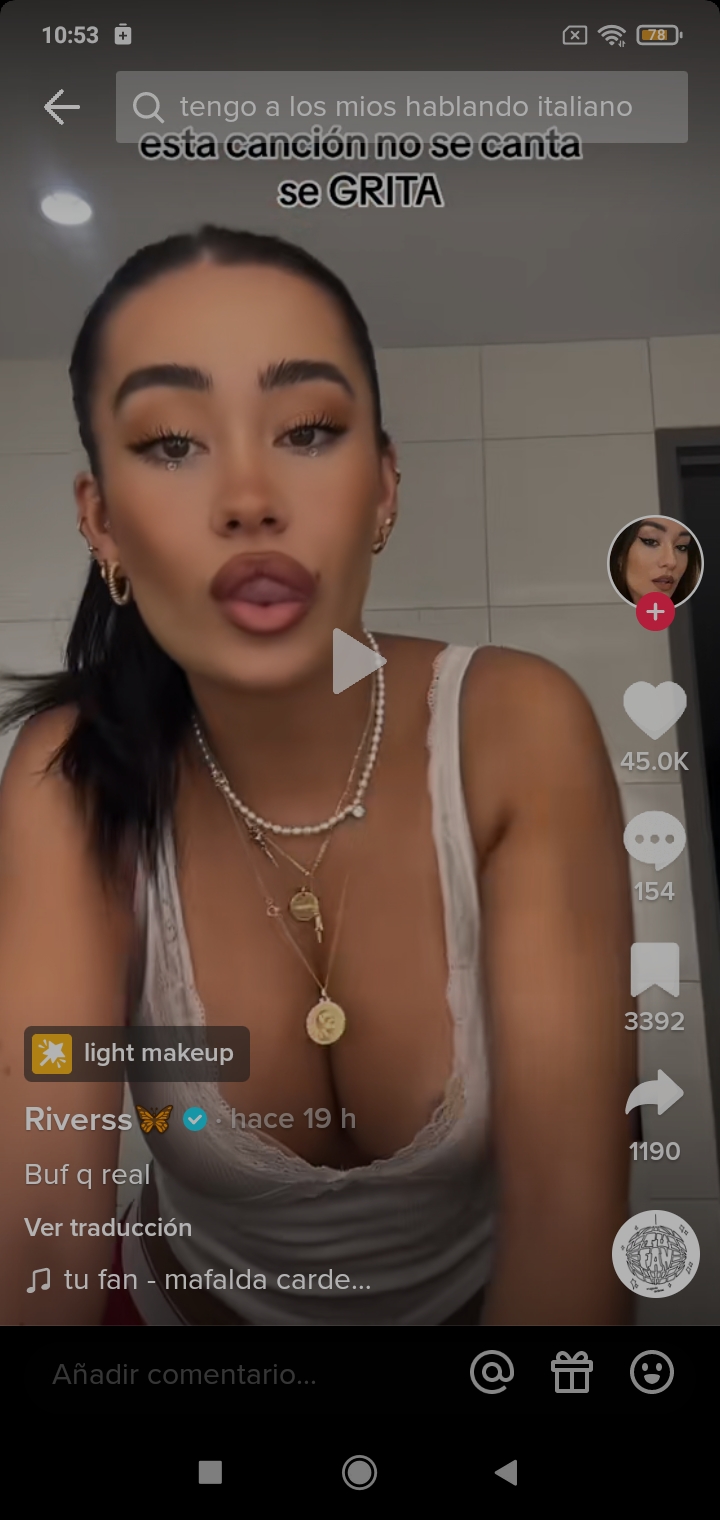720x1520 pixels.
Task: Mention someone with the @ icon
Action: (x=492, y=1373)
